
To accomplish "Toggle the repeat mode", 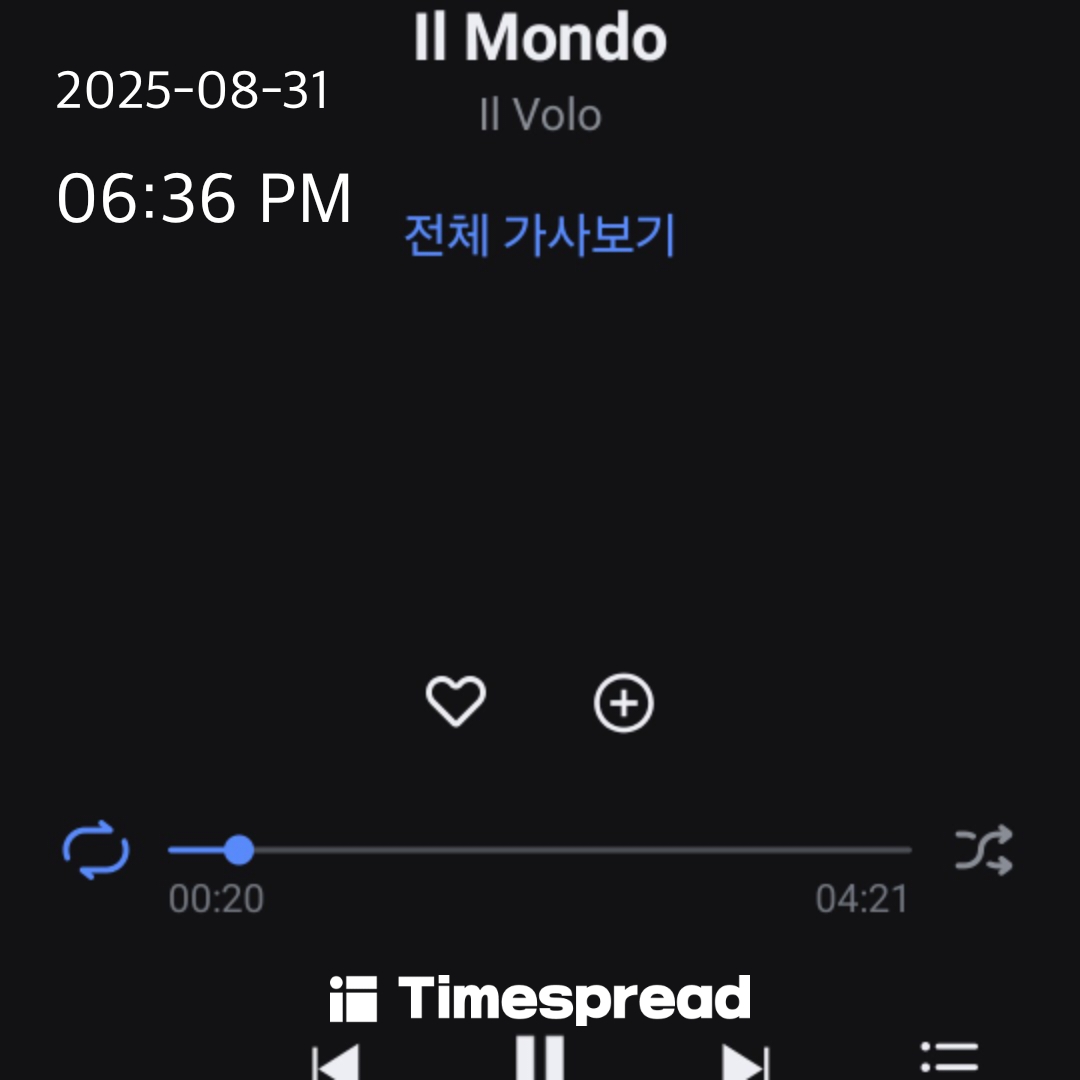I will pos(96,851).
